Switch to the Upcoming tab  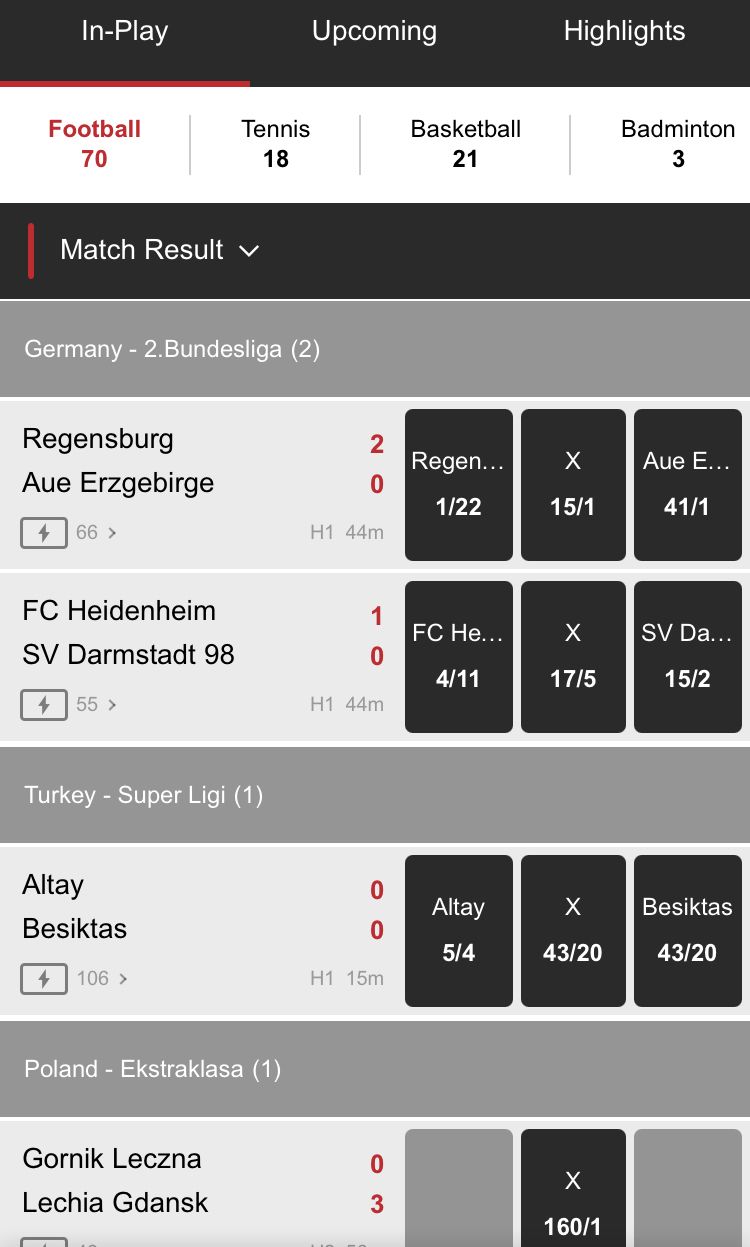(x=374, y=32)
